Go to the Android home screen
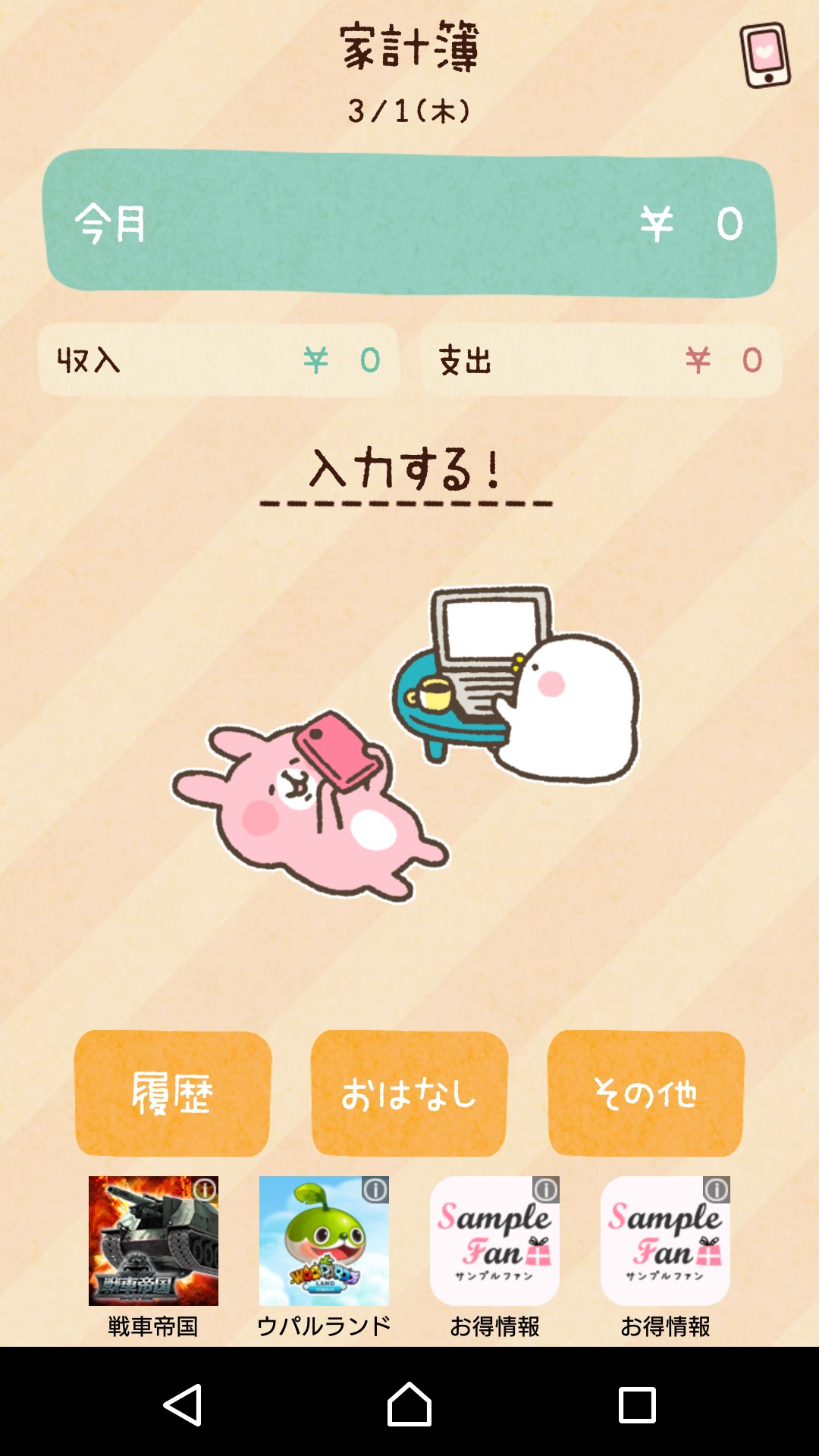Screen dimensions: 819x1456 [x=409, y=1404]
